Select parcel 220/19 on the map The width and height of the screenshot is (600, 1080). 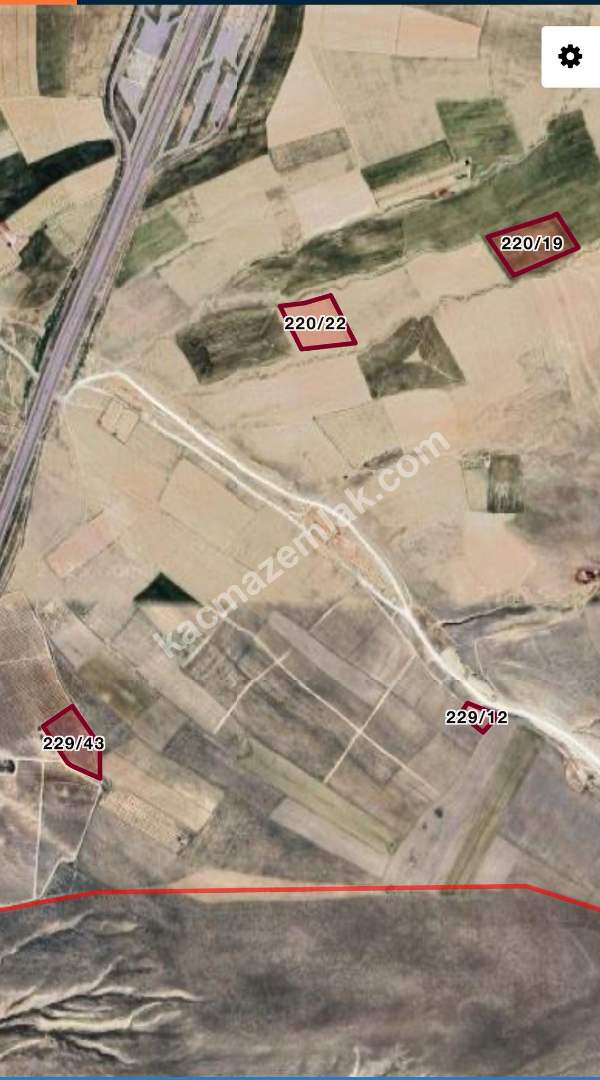(532, 244)
